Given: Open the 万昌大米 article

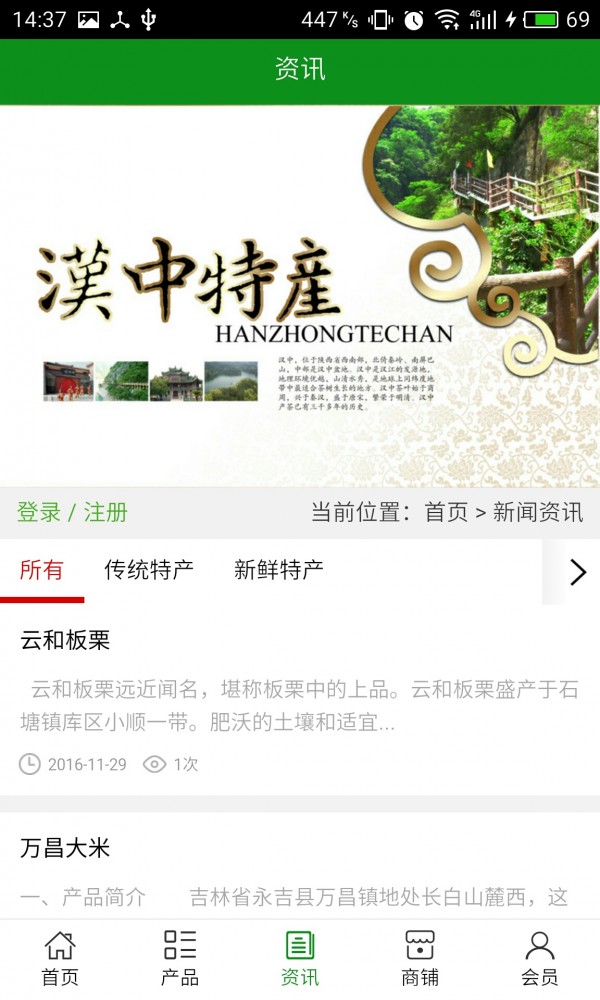Looking at the screenshot, I should [x=65, y=848].
